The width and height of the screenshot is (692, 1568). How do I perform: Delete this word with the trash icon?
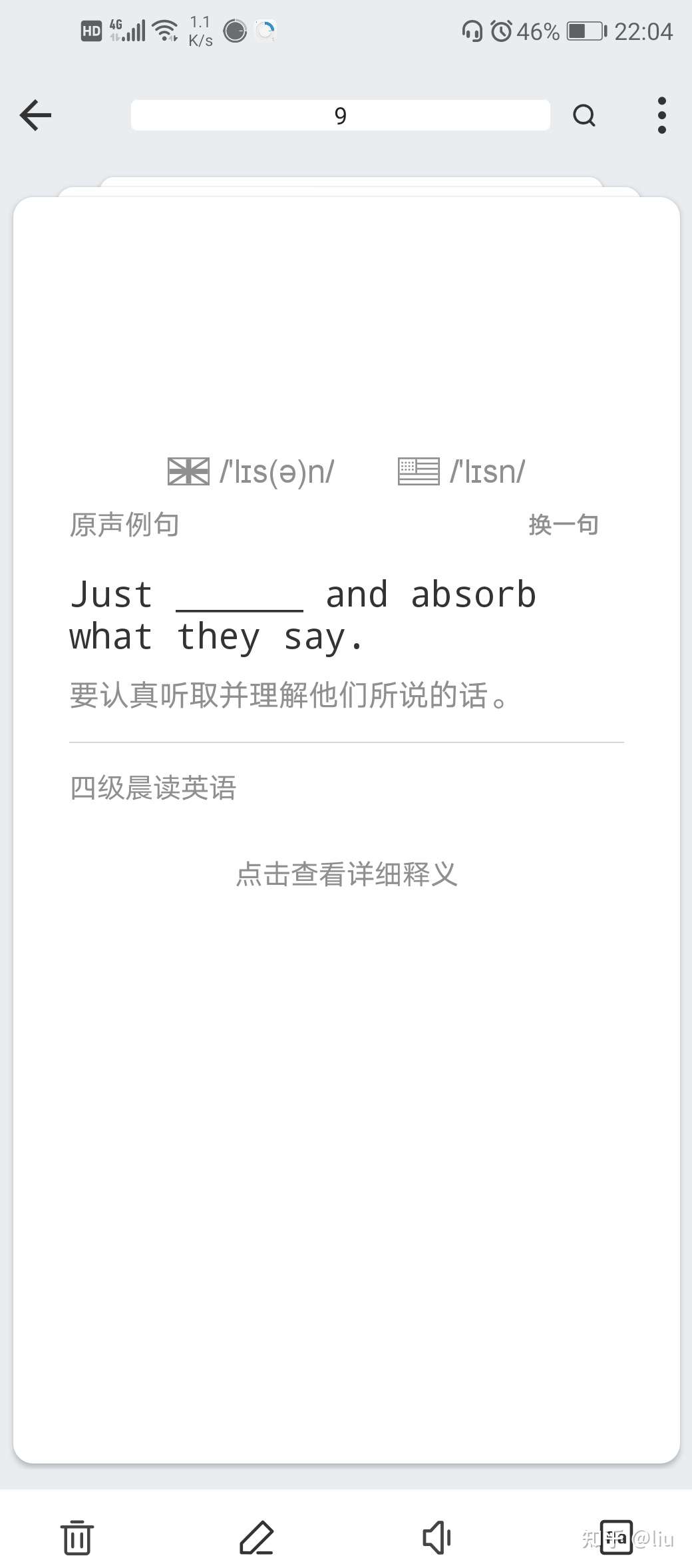[x=77, y=1537]
